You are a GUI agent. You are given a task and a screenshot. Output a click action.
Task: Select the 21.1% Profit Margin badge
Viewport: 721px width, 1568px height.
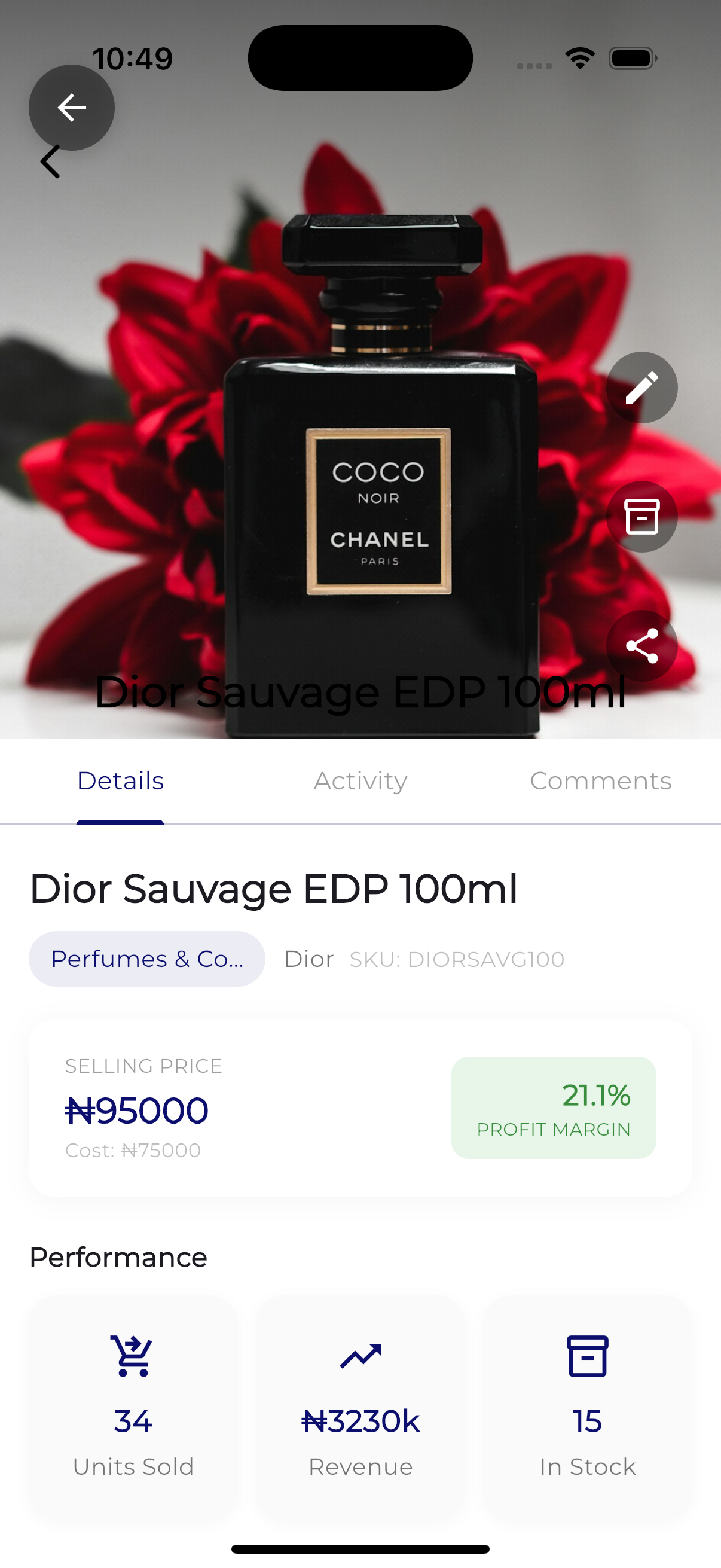pyautogui.click(x=554, y=1106)
